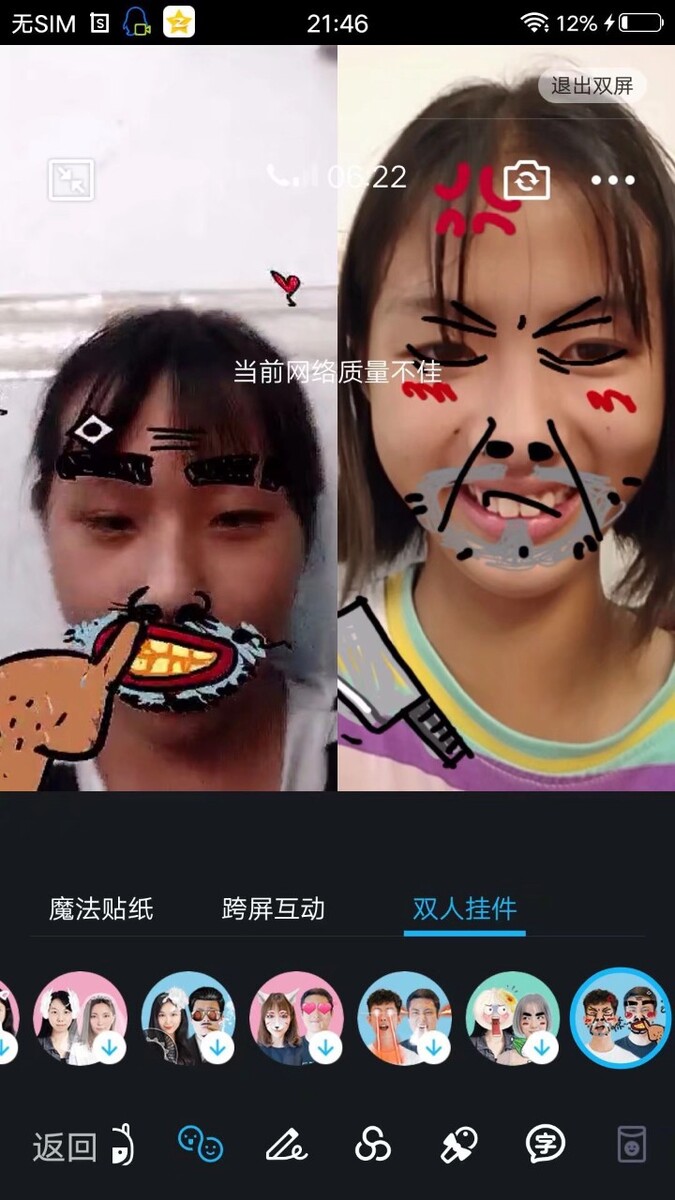Open the face stickers tool
The width and height of the screenshot is (675, 1200).
coord(200,1144)
